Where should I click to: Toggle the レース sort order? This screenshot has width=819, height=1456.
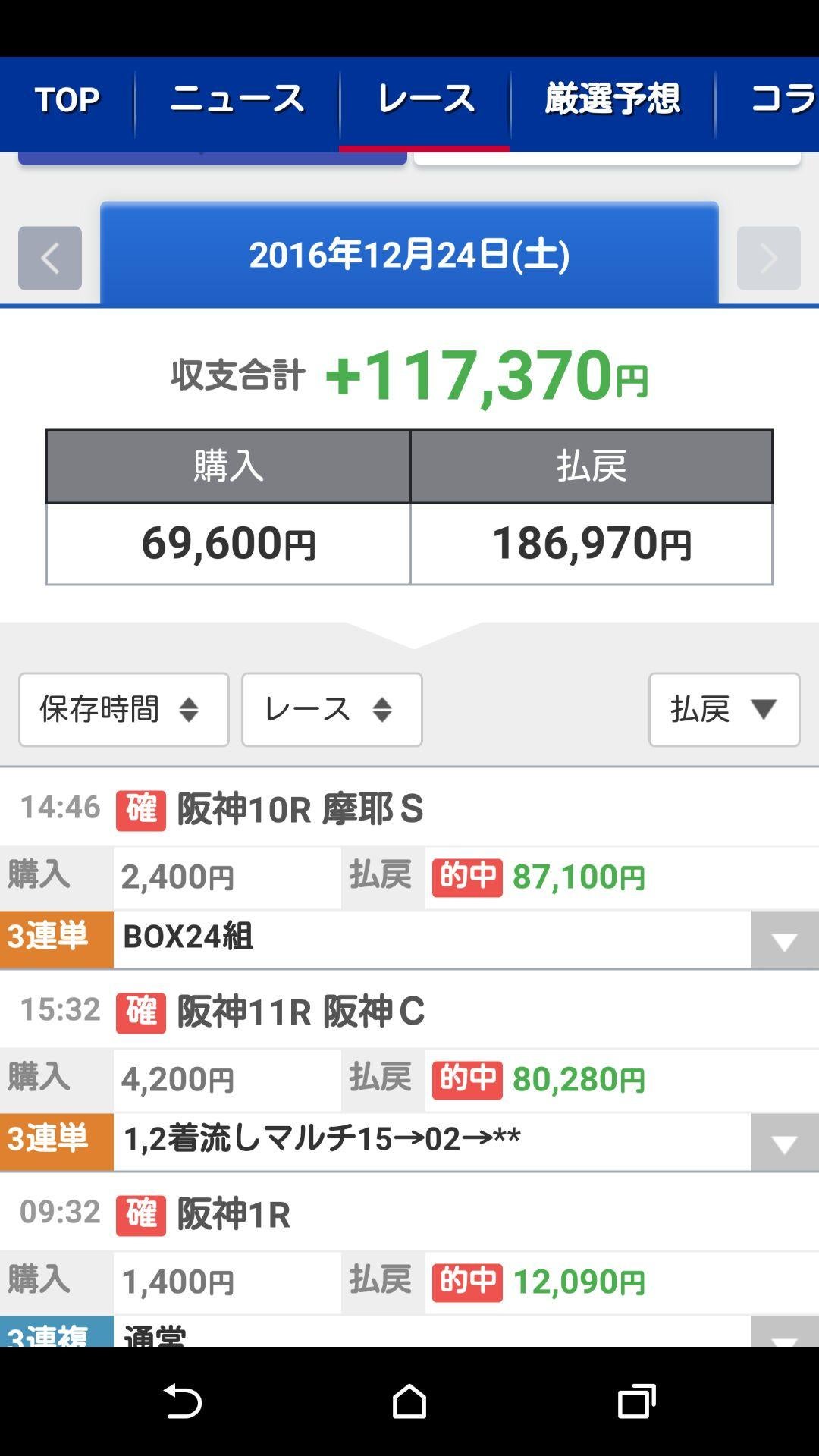coord(331,709)
